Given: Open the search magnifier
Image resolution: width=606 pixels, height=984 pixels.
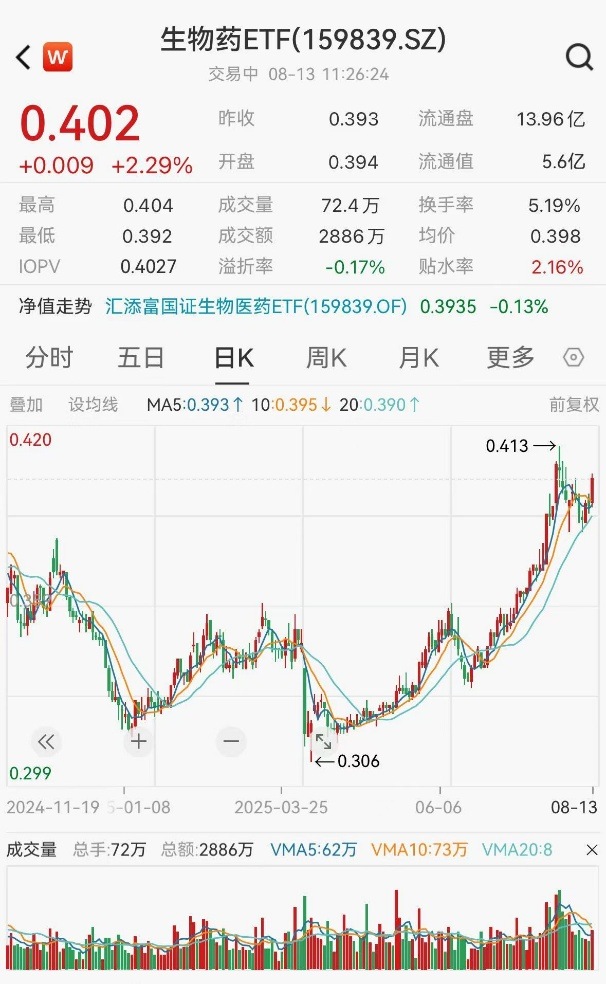Looking at the screenshot, I should point(579,57).
